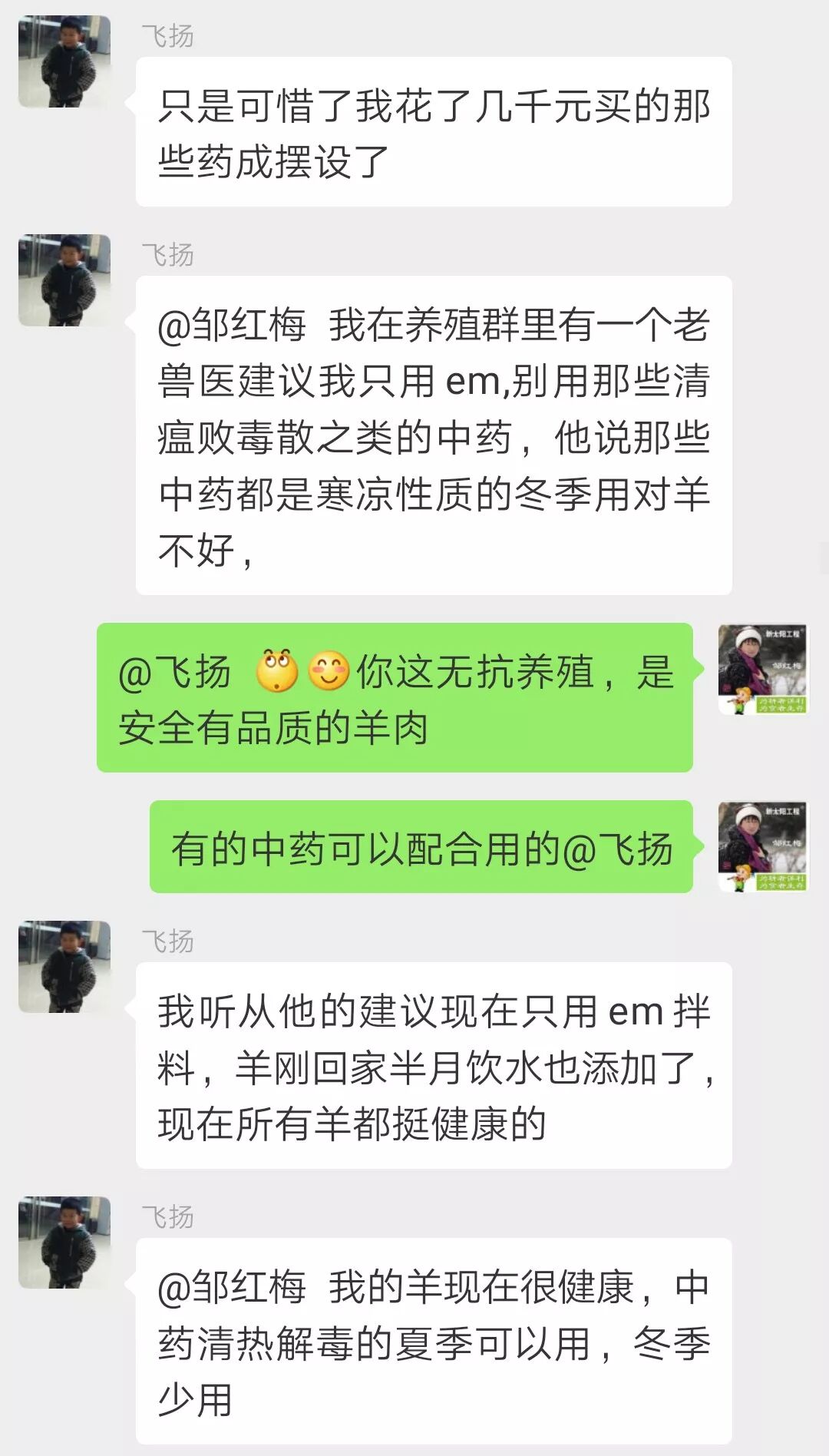Open 邹红梅's avatar beside 有的中药可以配合用 message
The width and height of the screenshot is (829, 1456).
click(x=763, y=846)
